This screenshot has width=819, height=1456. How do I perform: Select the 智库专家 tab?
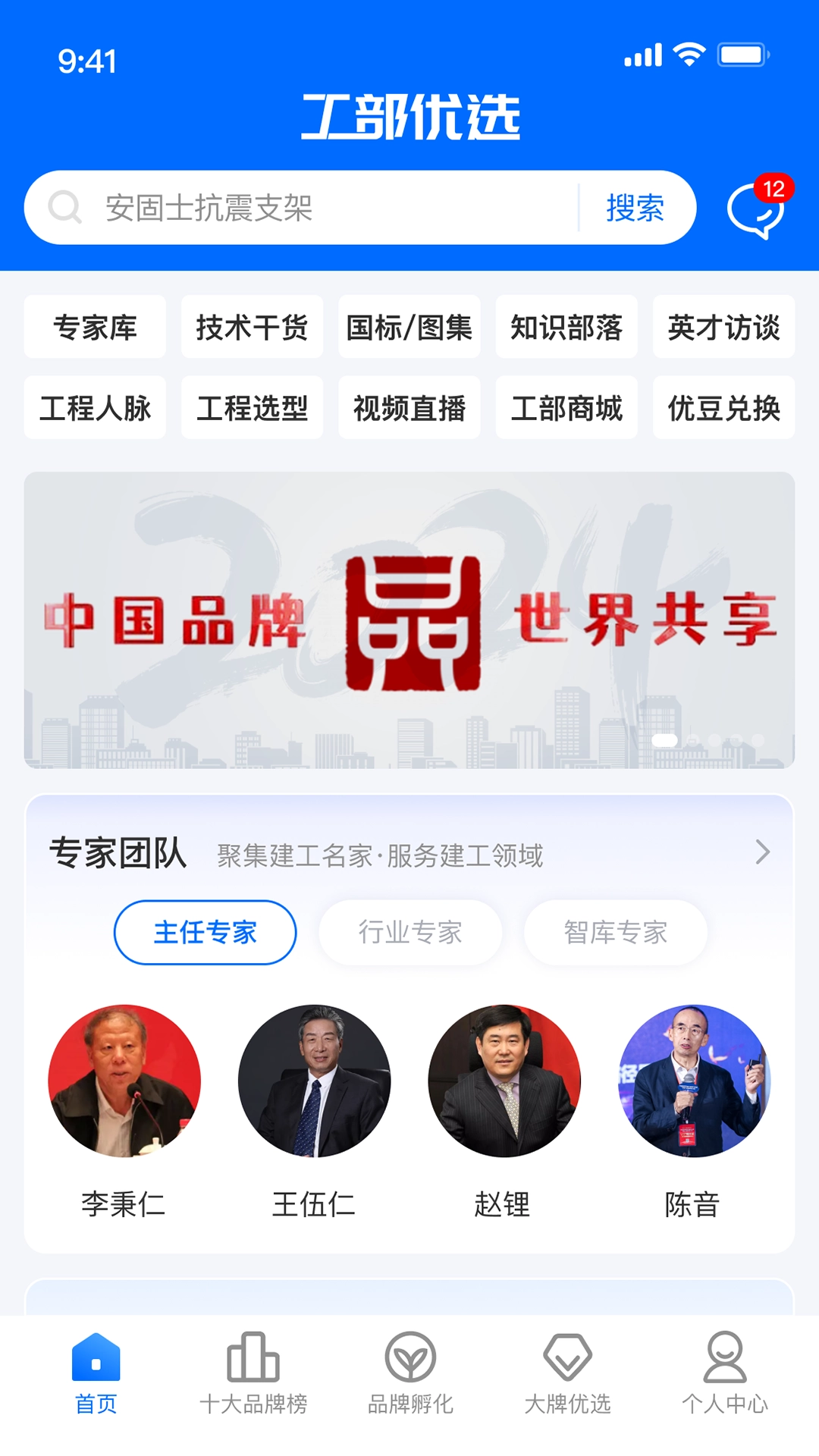(x=616, y=932)
